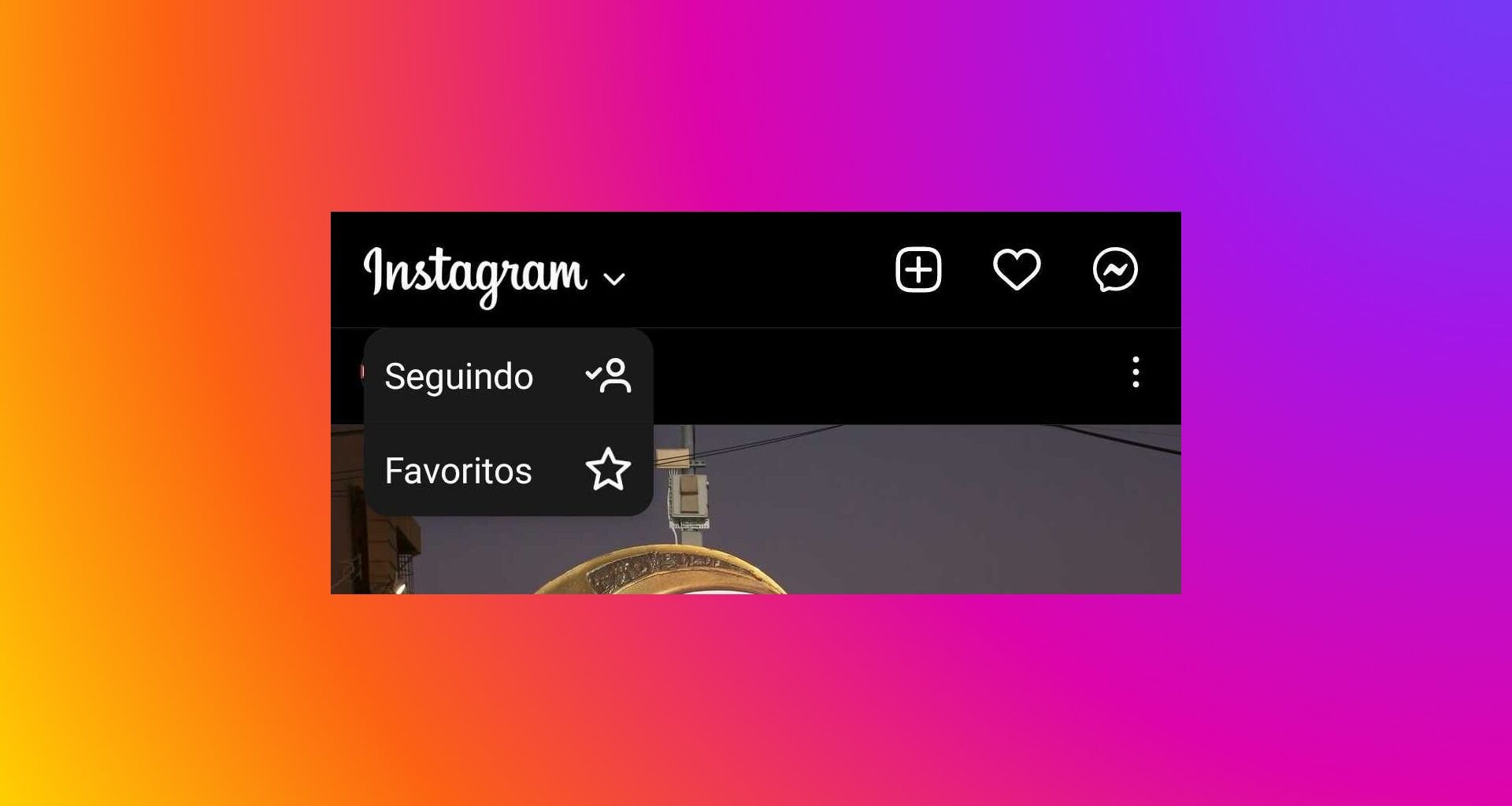
Task: Open the Instagram feed dropdown chevron
Action: [x=613, y=279]
